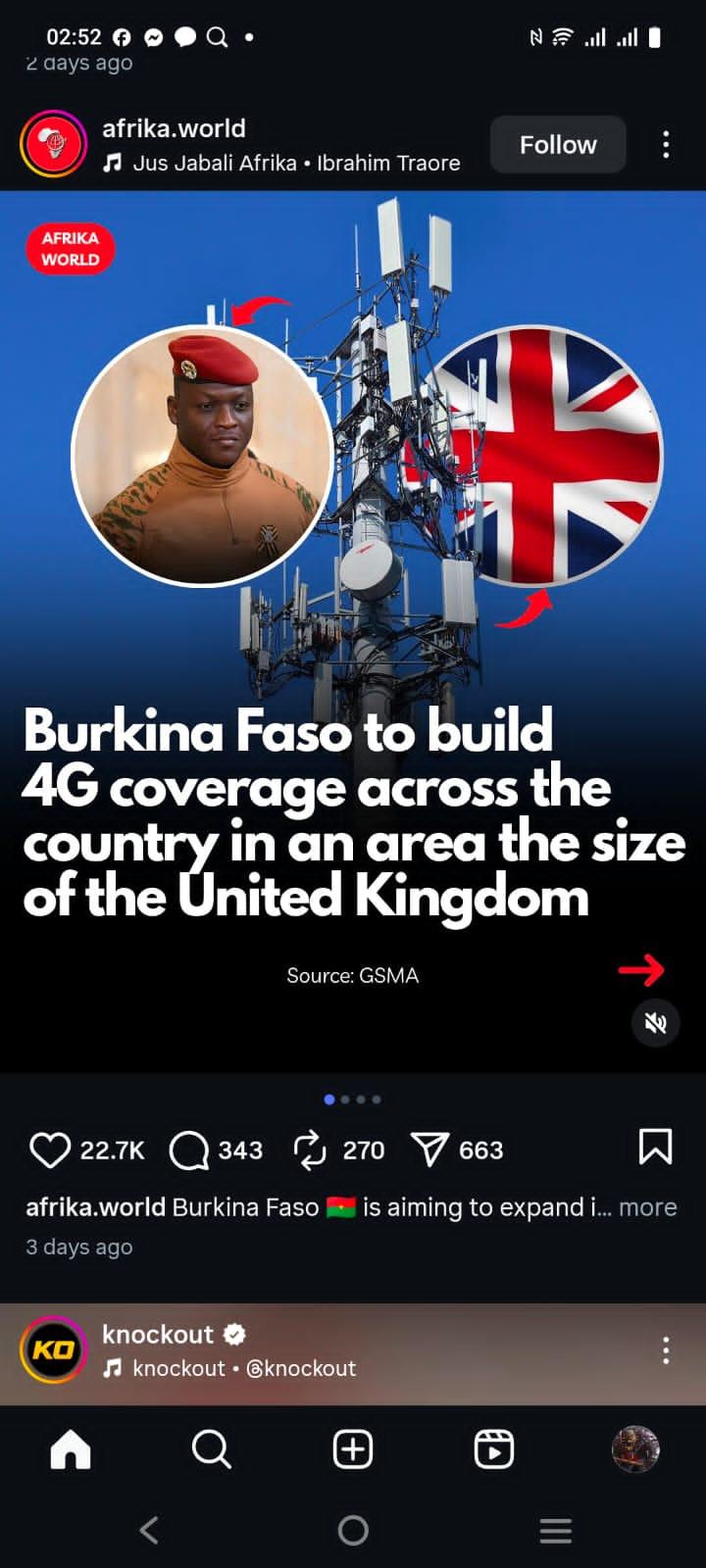
Task: Follow the afrika.world account
Action: 557,145
